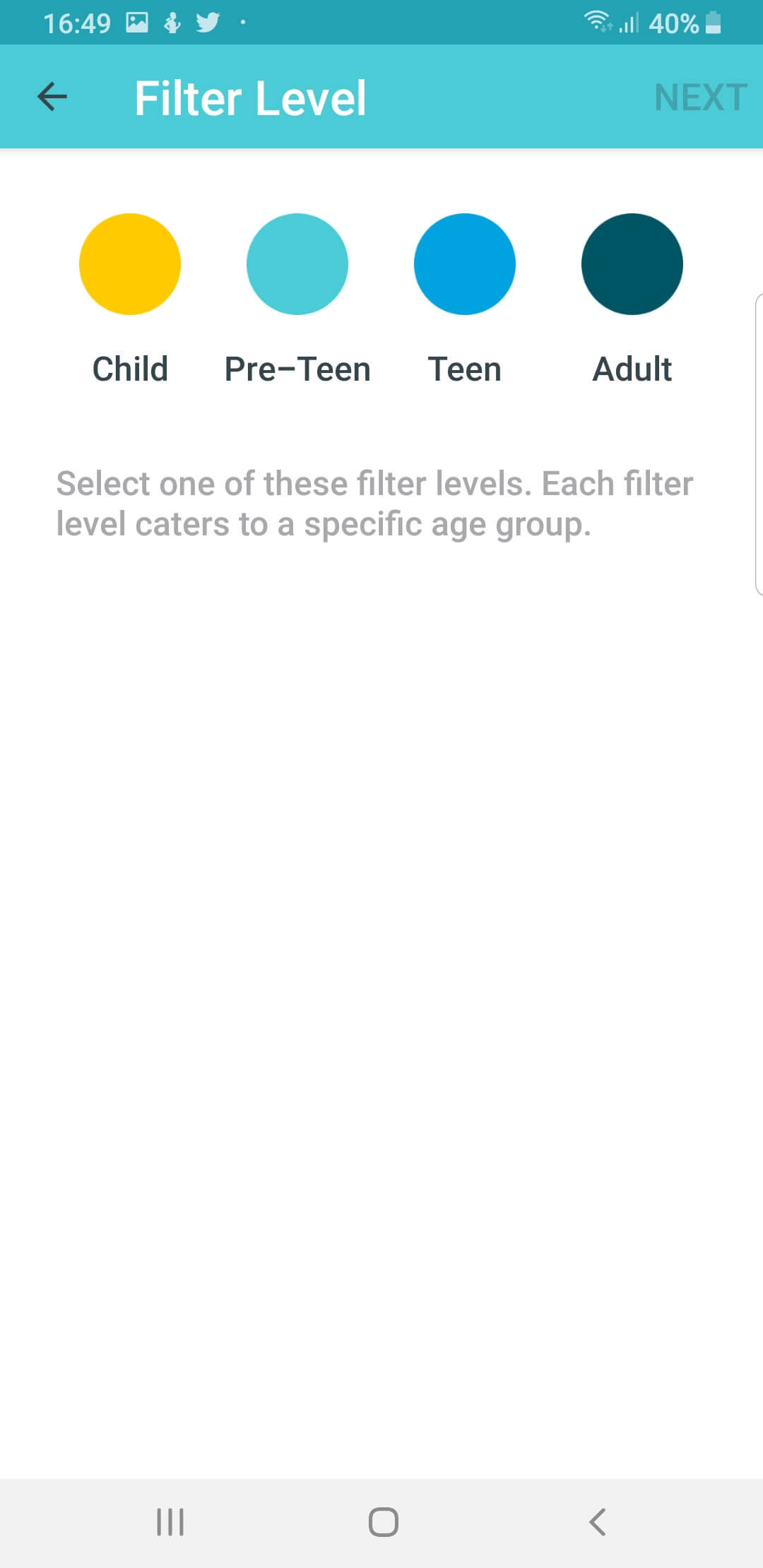Screen dimensions: 763x1568
Task: Select the Child filter level
Action: [x=130, y=264]
